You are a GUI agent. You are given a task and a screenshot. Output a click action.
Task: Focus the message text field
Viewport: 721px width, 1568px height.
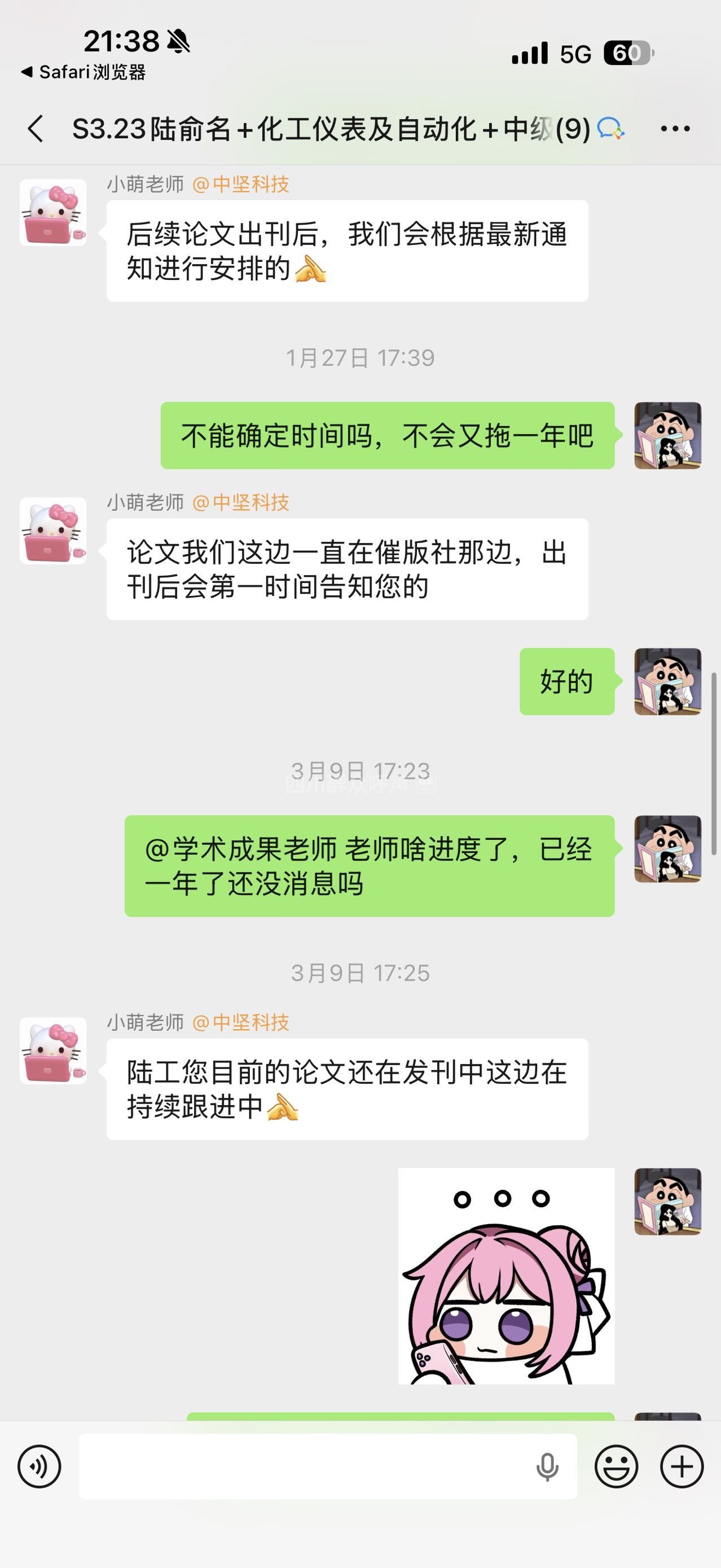[304, 1466]
